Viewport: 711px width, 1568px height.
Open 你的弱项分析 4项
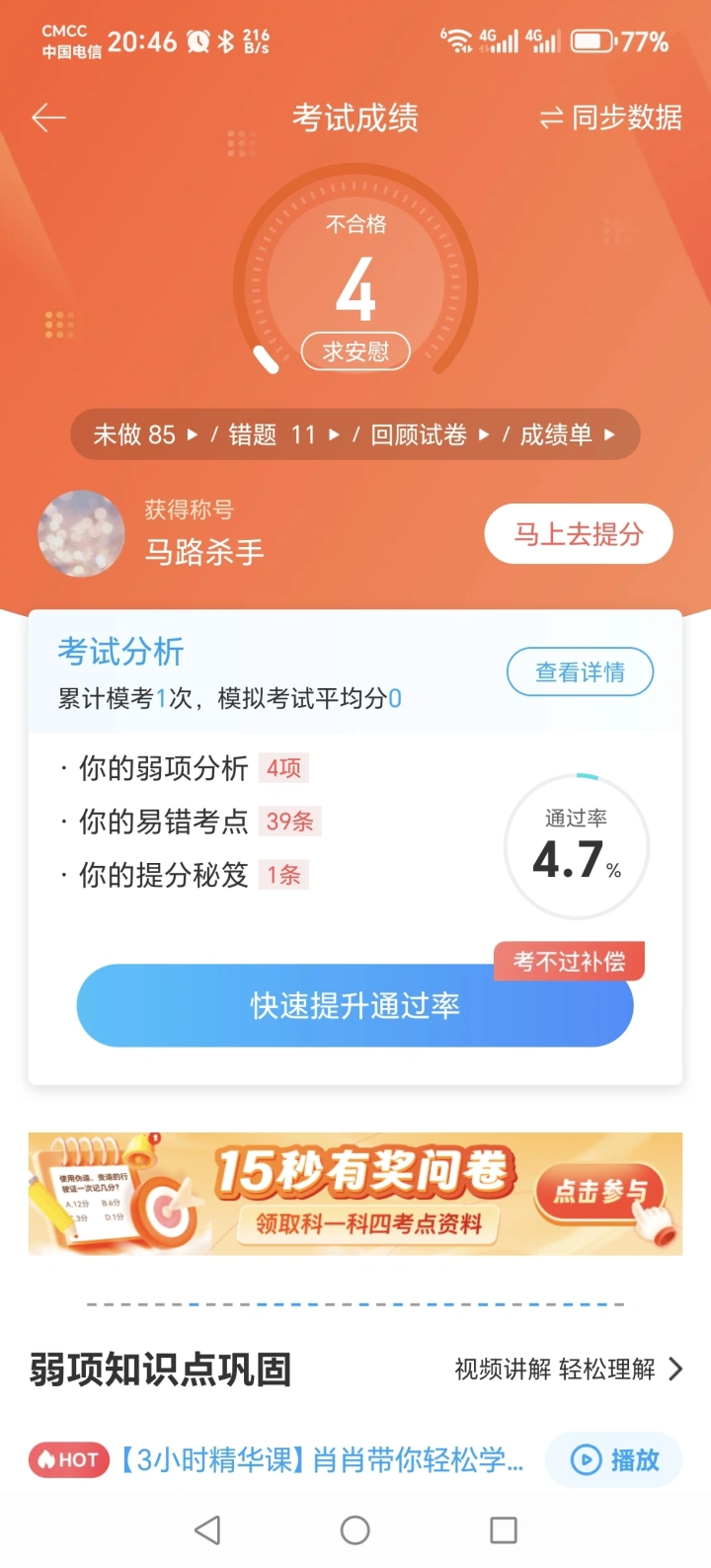[x=183, y=768]
